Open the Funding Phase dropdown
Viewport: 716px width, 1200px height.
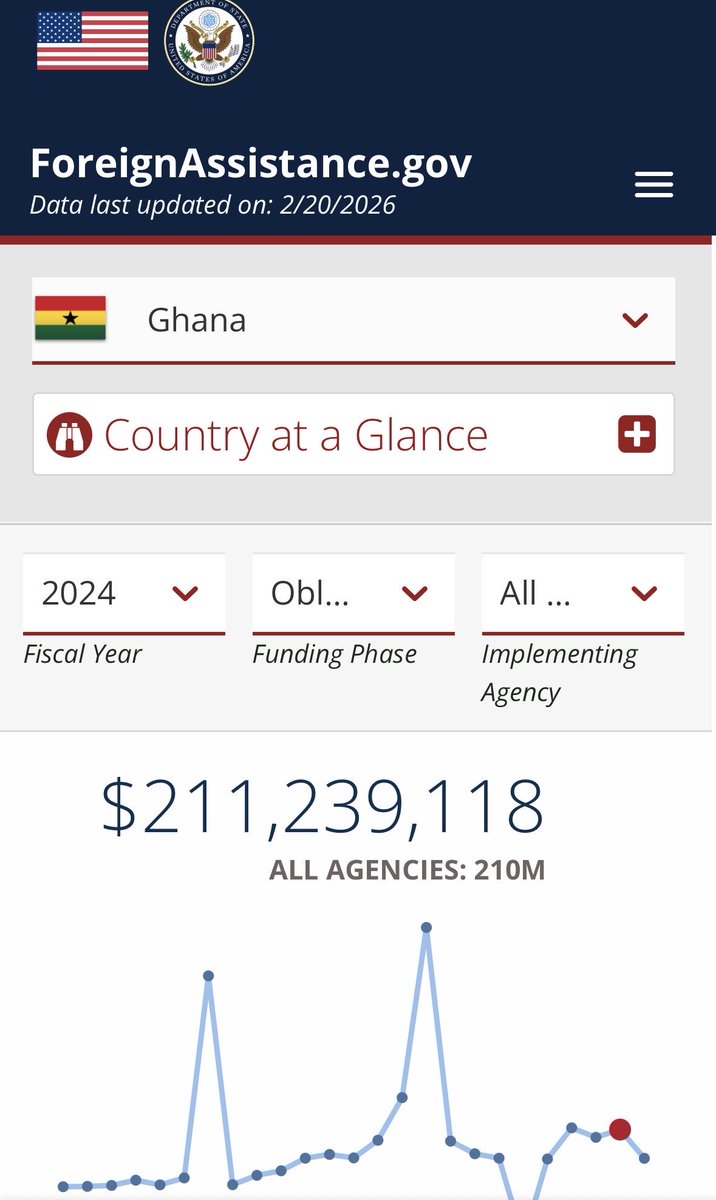coord(353,594)
